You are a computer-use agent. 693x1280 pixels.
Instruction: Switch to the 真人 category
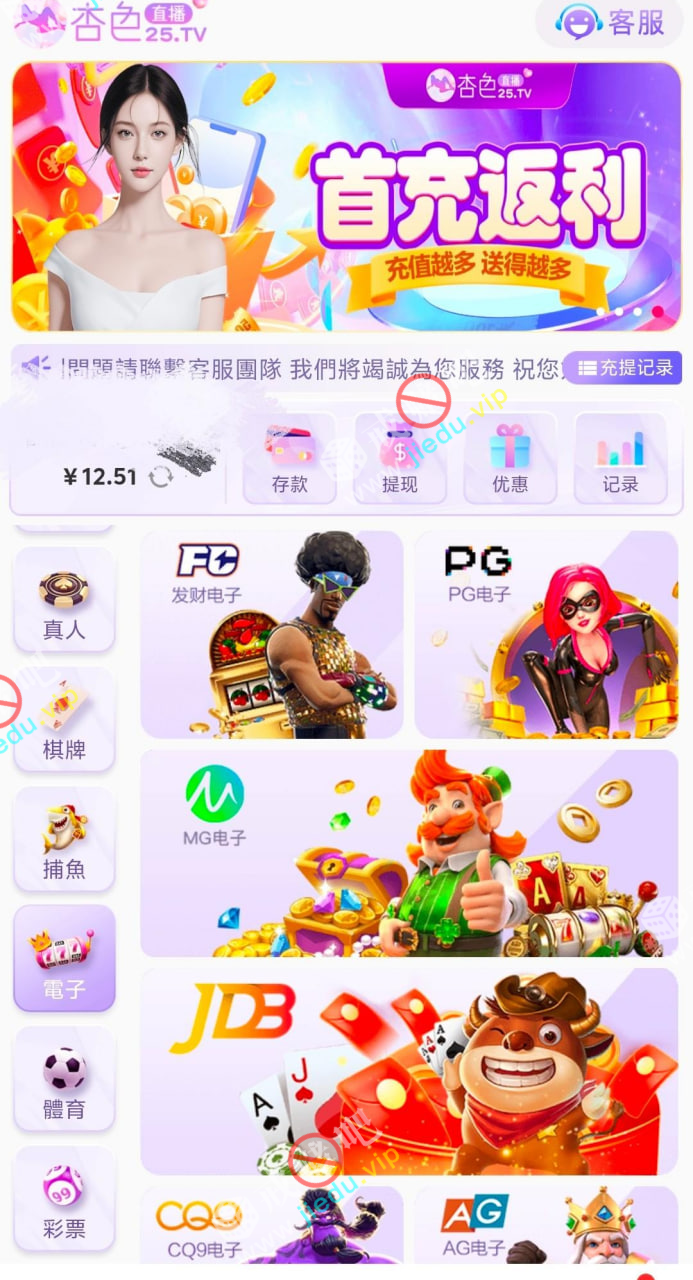click(64, 603)
